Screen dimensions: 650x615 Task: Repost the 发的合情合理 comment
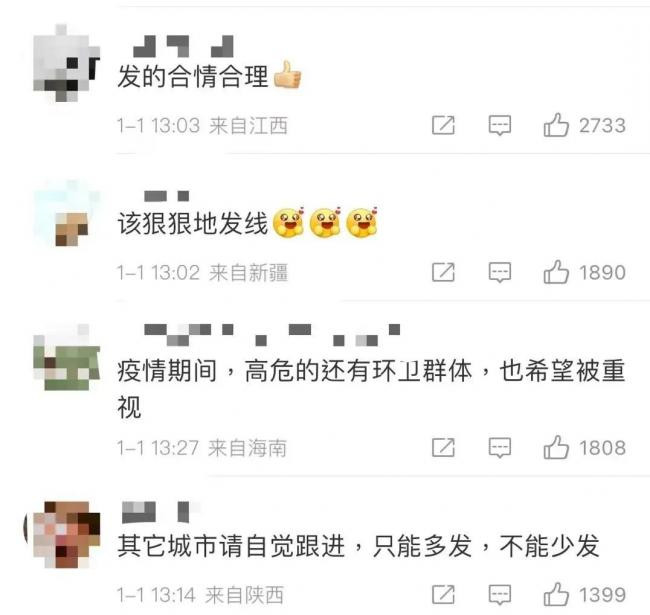(443, 126)
